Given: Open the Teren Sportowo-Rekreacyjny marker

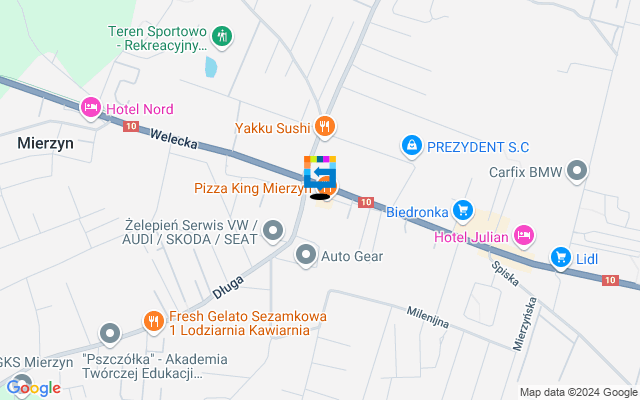Looking at the screenshot, I should pyautogui.click(x=223, y=37).
